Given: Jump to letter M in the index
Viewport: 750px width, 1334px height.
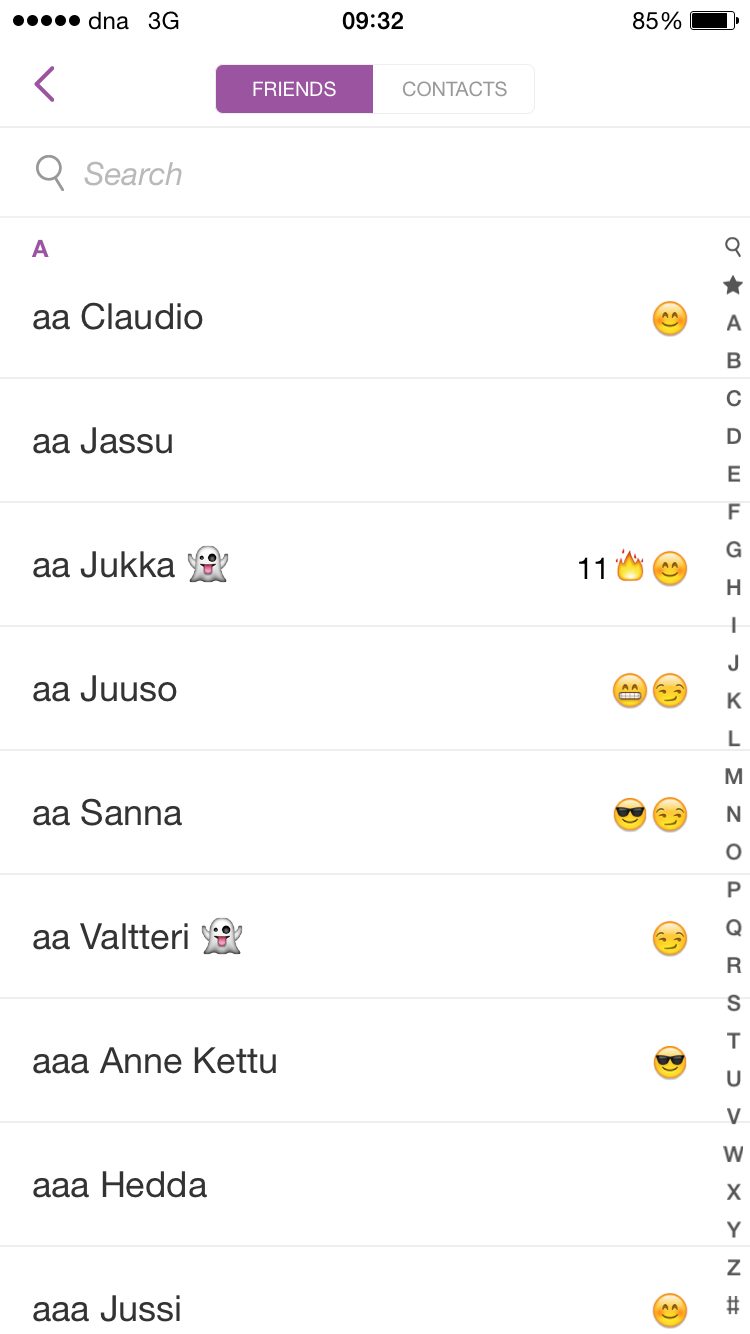Looking at the screenshot, I should 732,776.
